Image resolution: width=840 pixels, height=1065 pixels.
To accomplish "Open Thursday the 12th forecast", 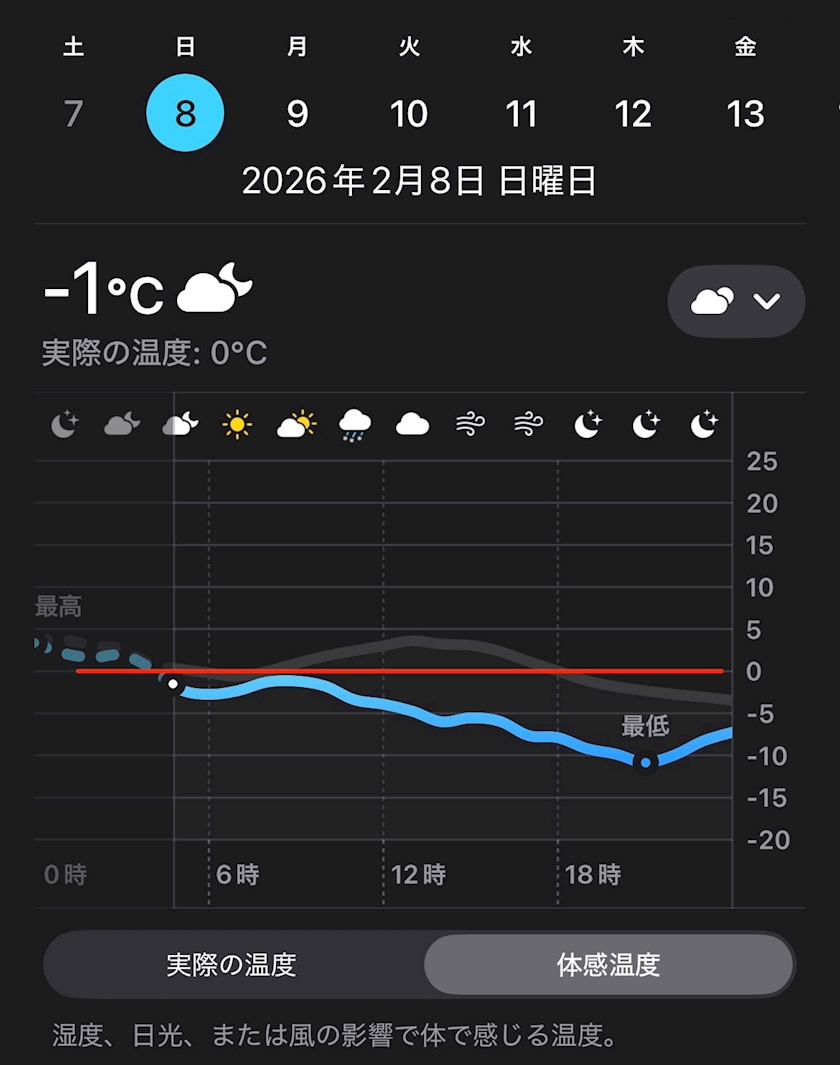I will (x=633, y=113).
